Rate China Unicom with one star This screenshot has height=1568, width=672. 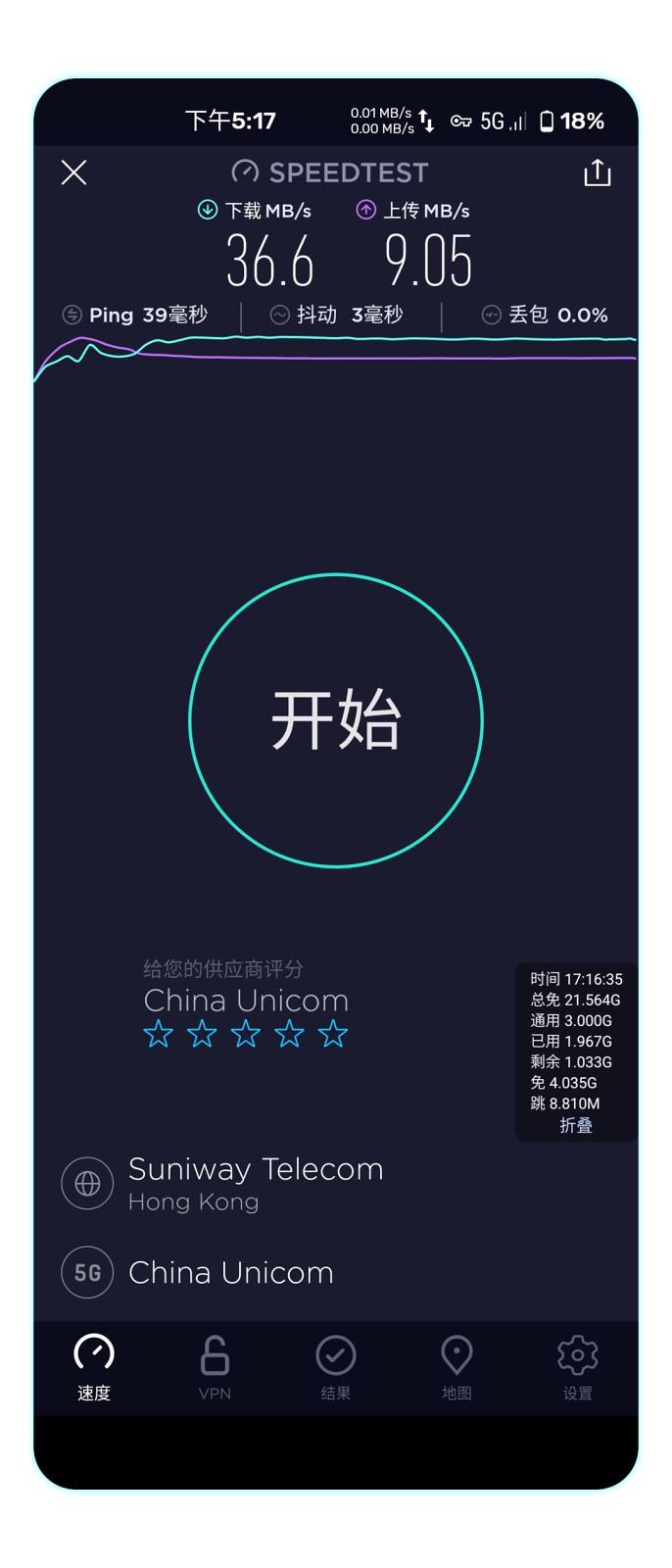[x=159, y=1034]
